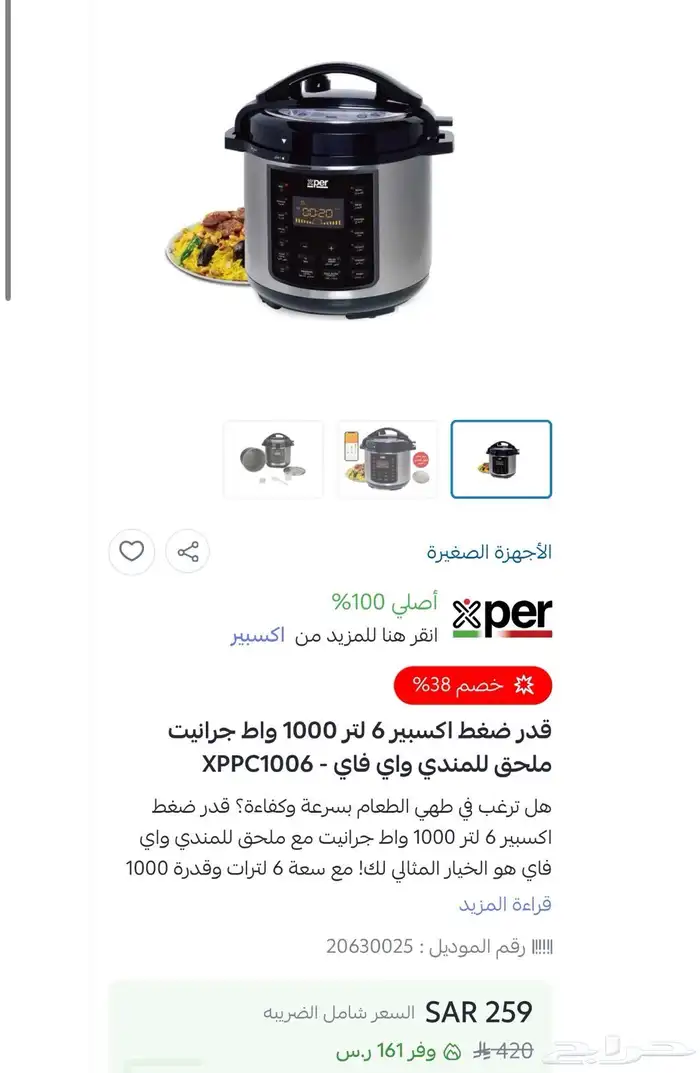The width and height of the screenshot is (700, 1073).
Task: Select the selected single-cooker thumbnail
Action: click(x=501, y=459)
